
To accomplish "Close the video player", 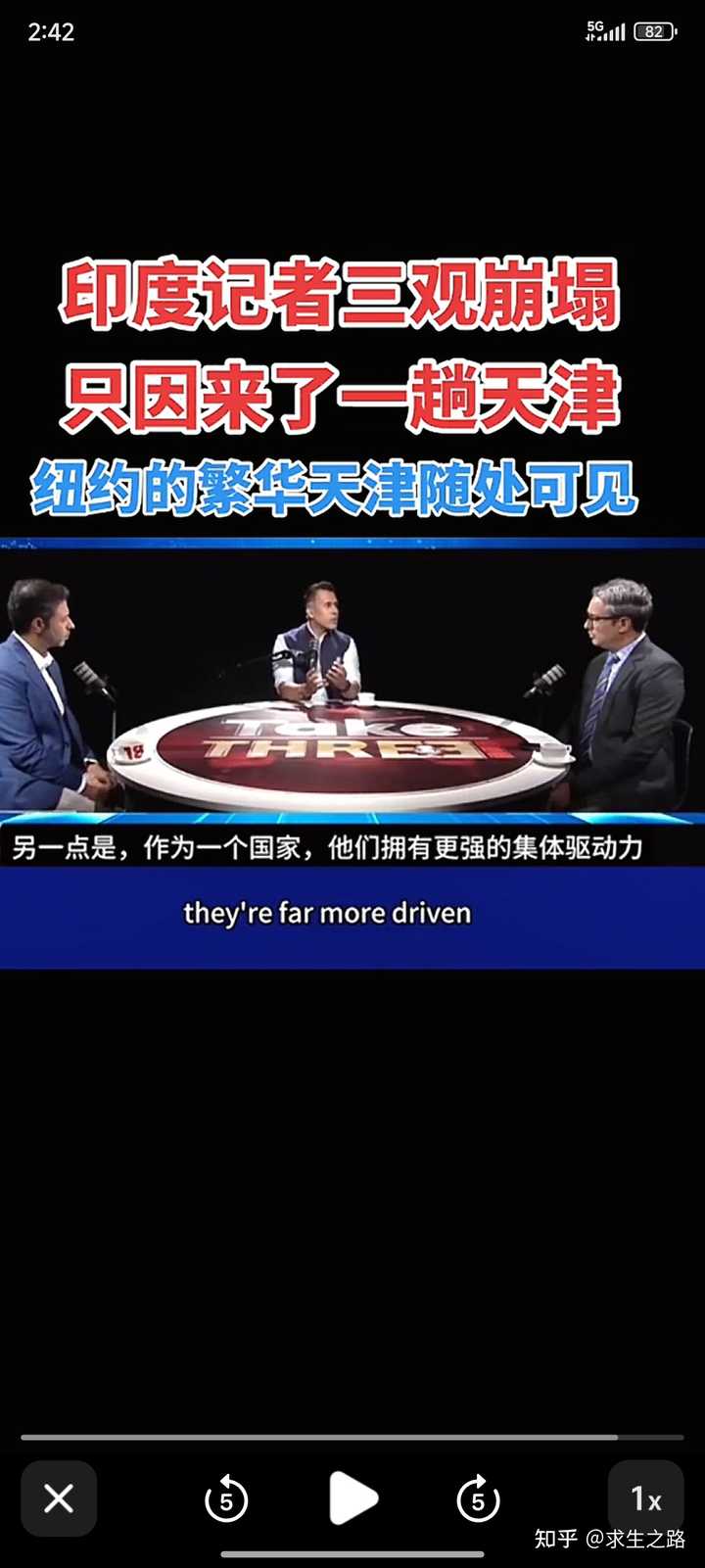I will (59, 1497).
